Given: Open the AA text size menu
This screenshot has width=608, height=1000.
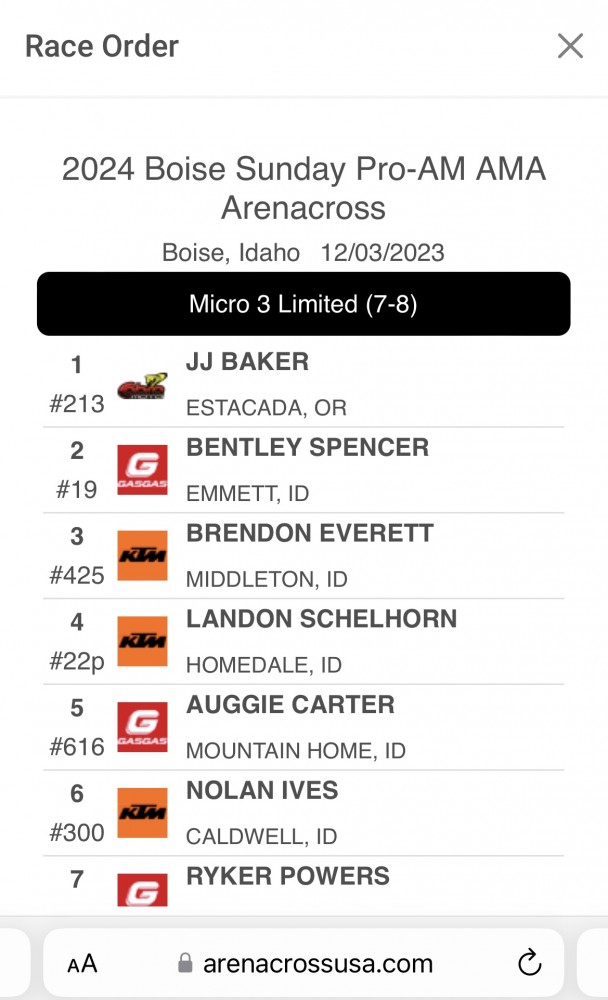Looking at the screenshot, I should point(82,964).
